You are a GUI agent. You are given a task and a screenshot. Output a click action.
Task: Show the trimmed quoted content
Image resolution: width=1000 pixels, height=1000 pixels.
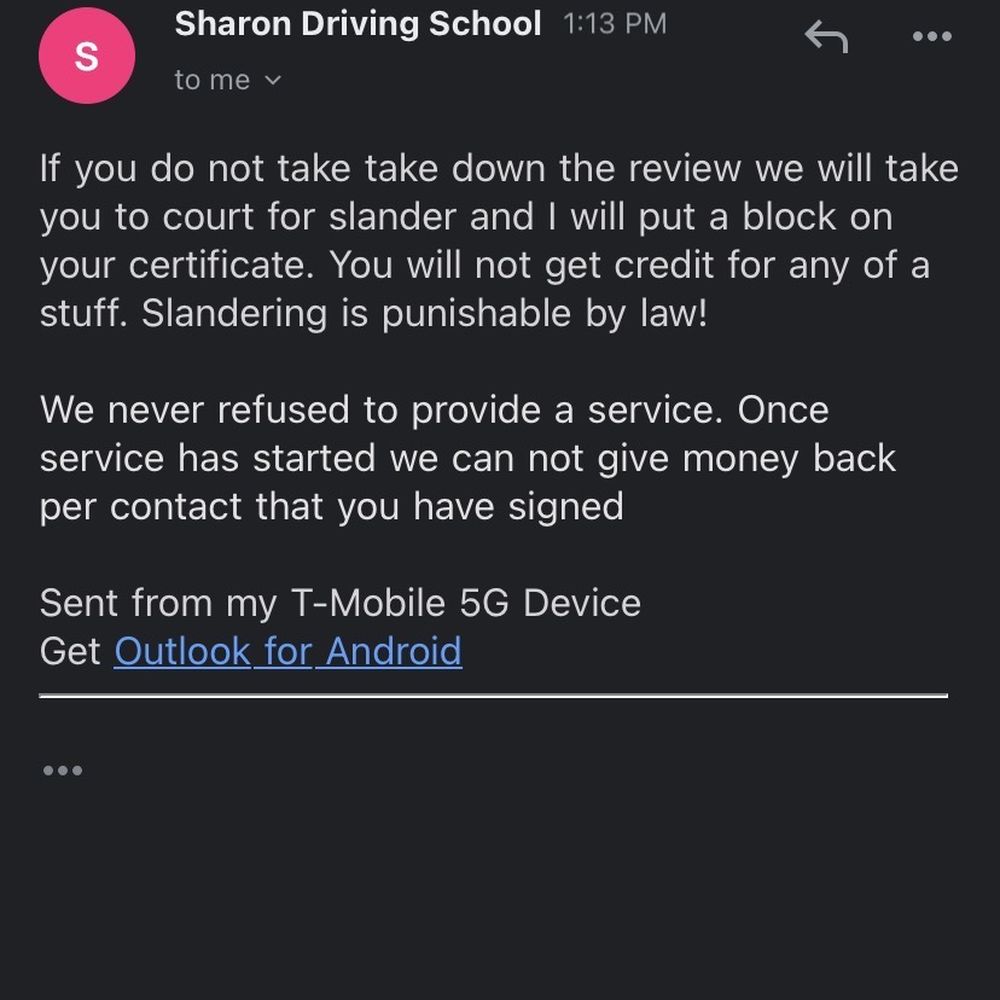click(x=62, y=770)
